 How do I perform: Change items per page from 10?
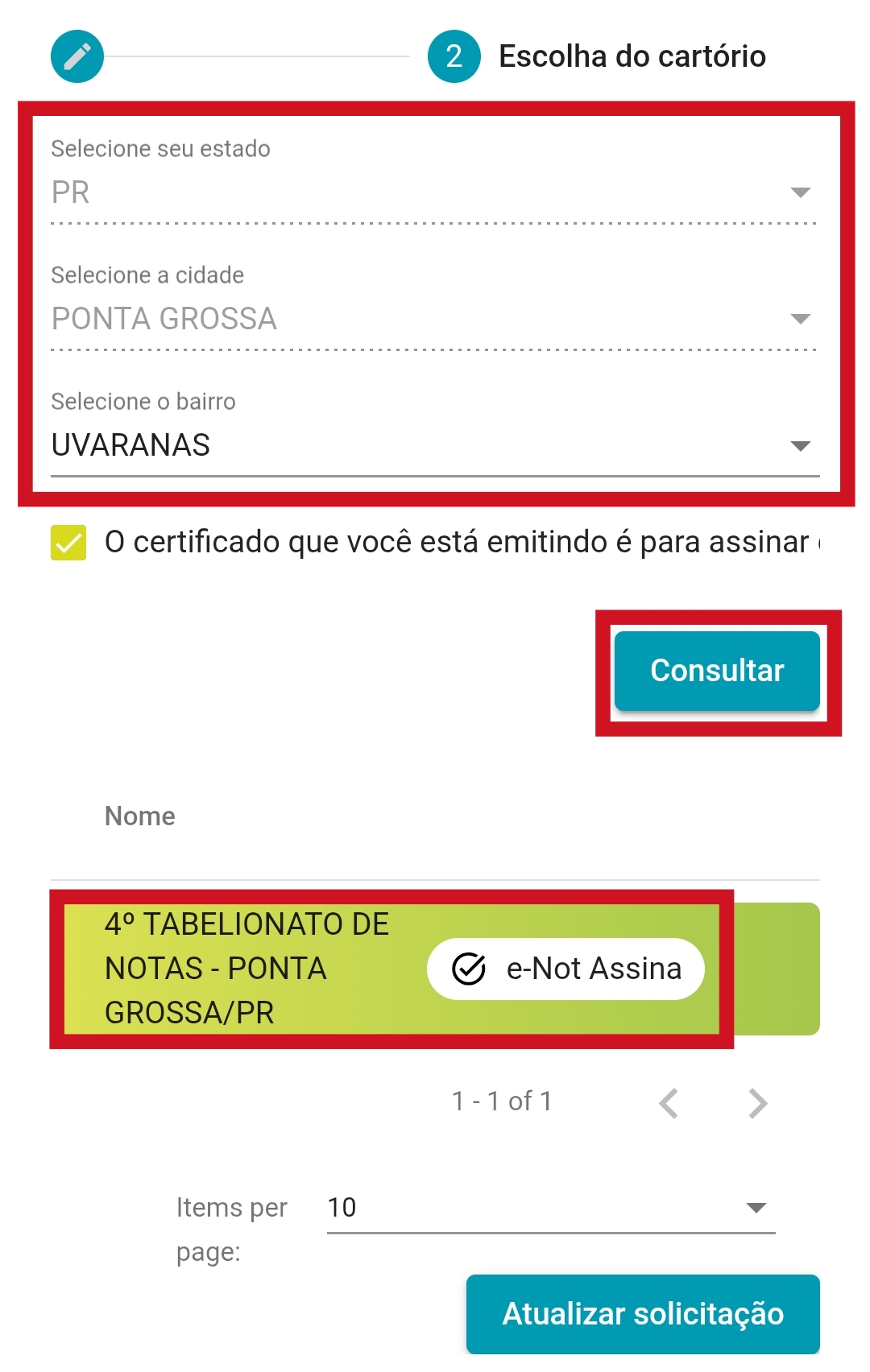(550, 1208)
